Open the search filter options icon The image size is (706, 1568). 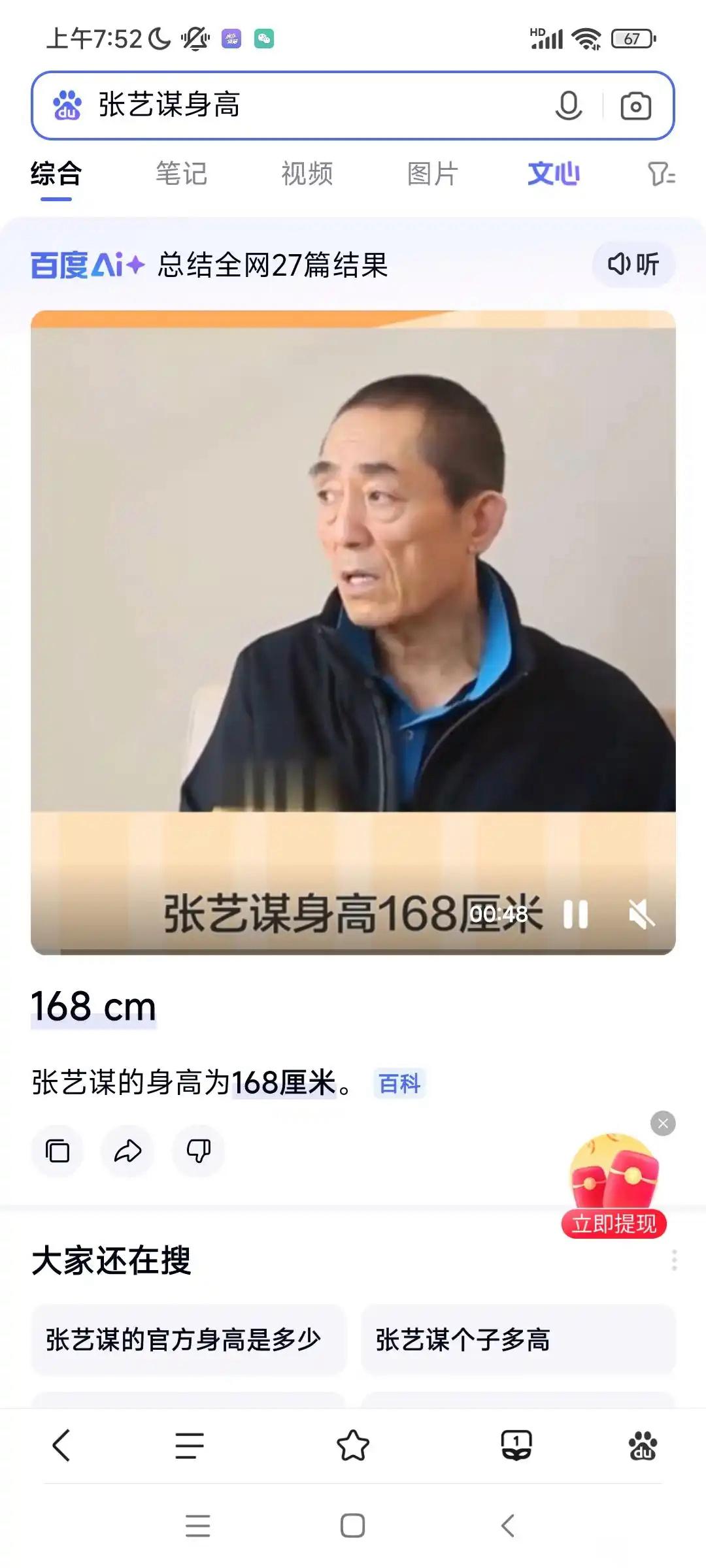[661, 174]
